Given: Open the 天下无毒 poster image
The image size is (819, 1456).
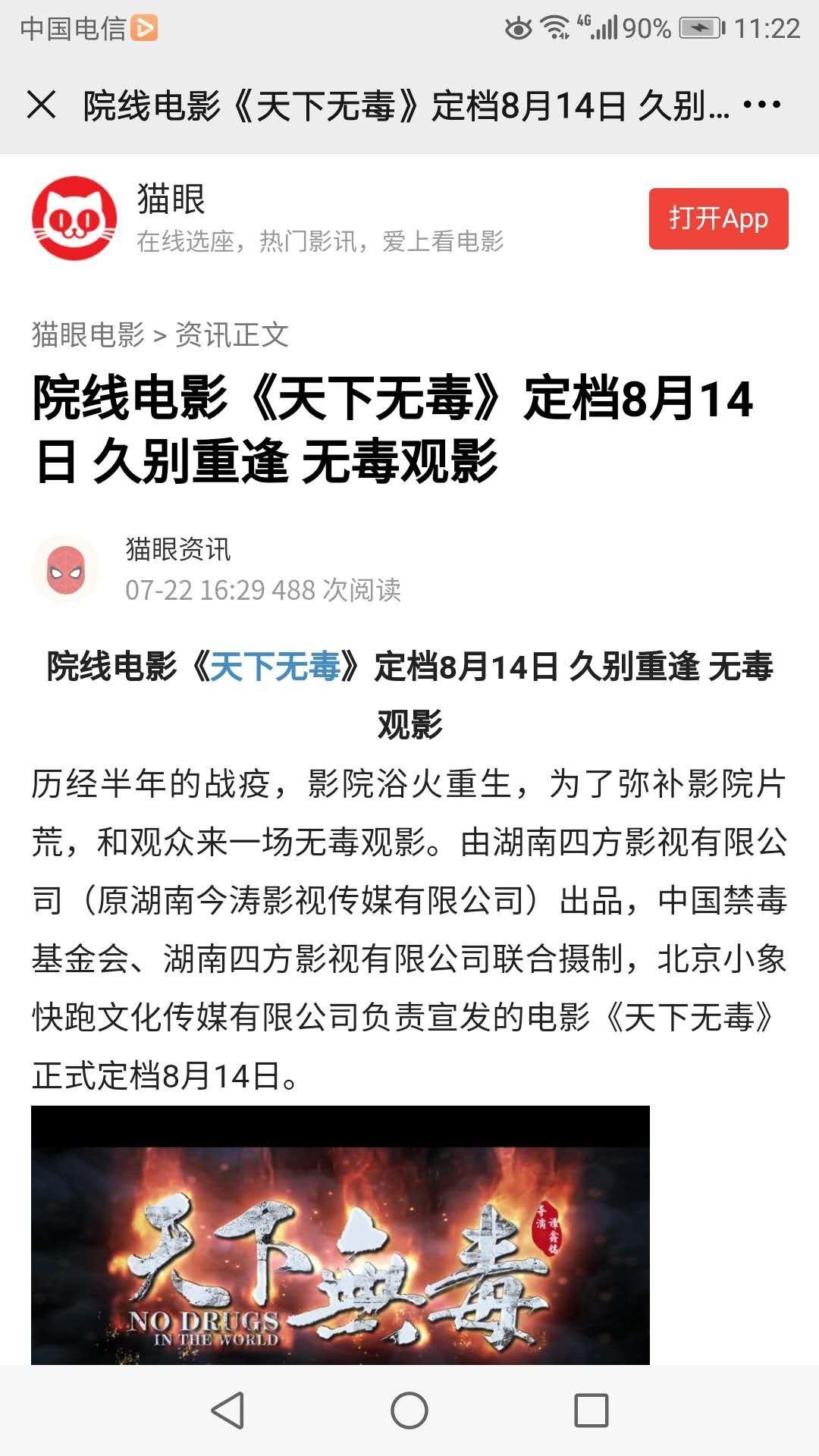Looking at the screenshot, I should click(340, 1235).
